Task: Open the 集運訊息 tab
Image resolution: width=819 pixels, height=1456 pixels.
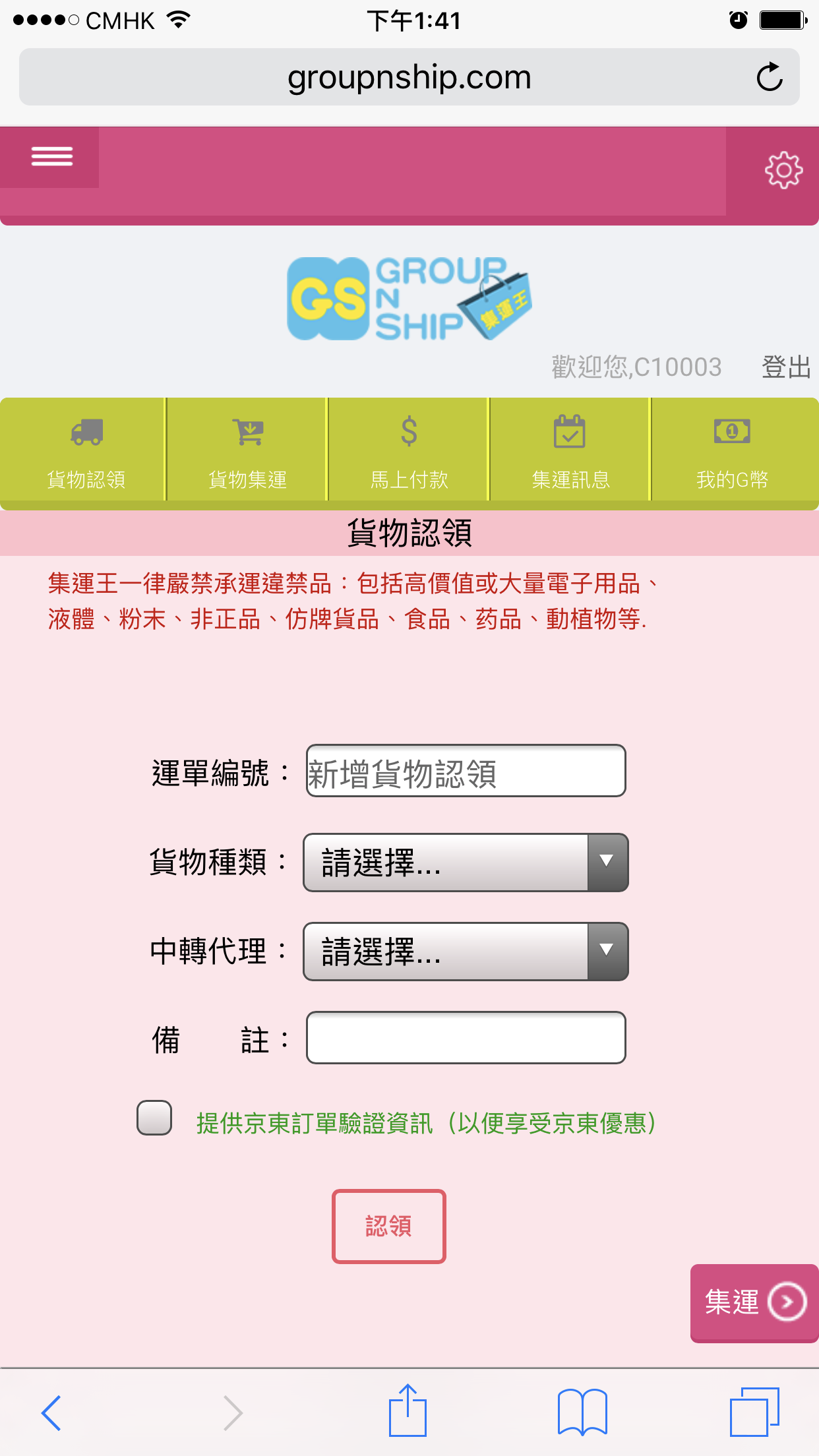Action: click(x=570, y=450)
